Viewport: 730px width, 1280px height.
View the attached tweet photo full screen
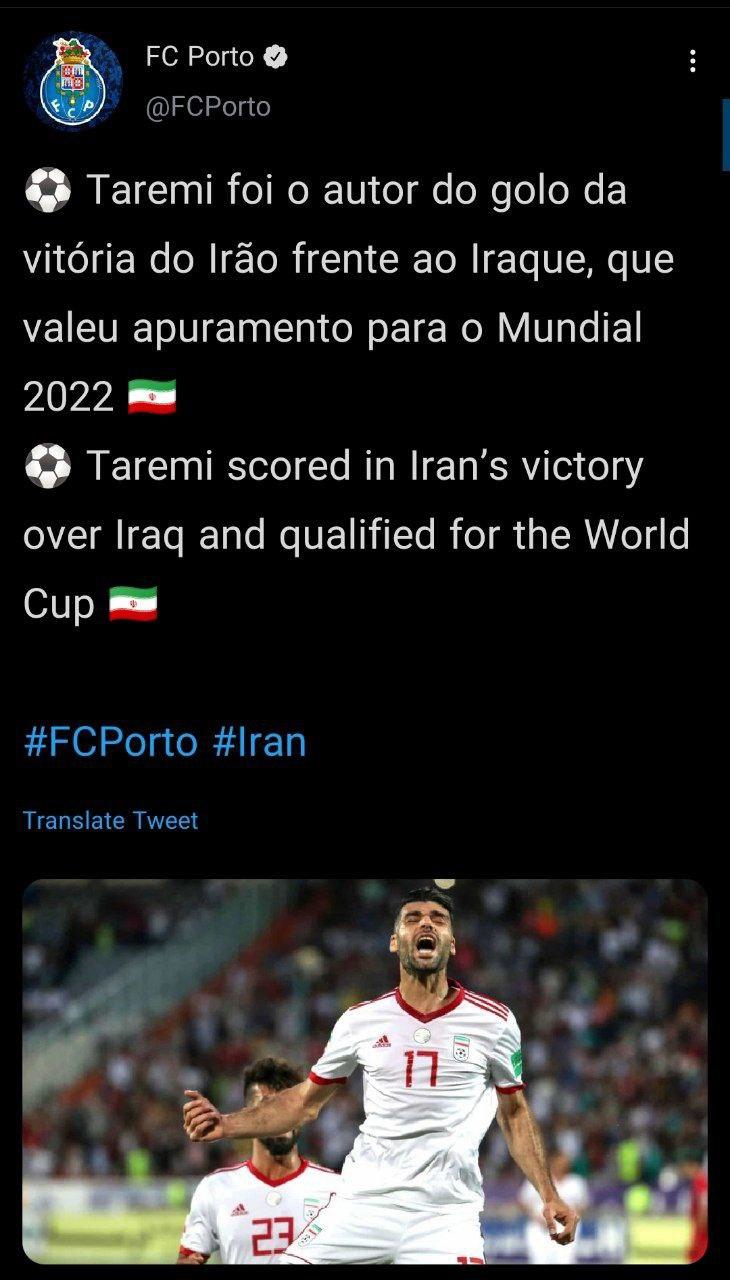365,1070
